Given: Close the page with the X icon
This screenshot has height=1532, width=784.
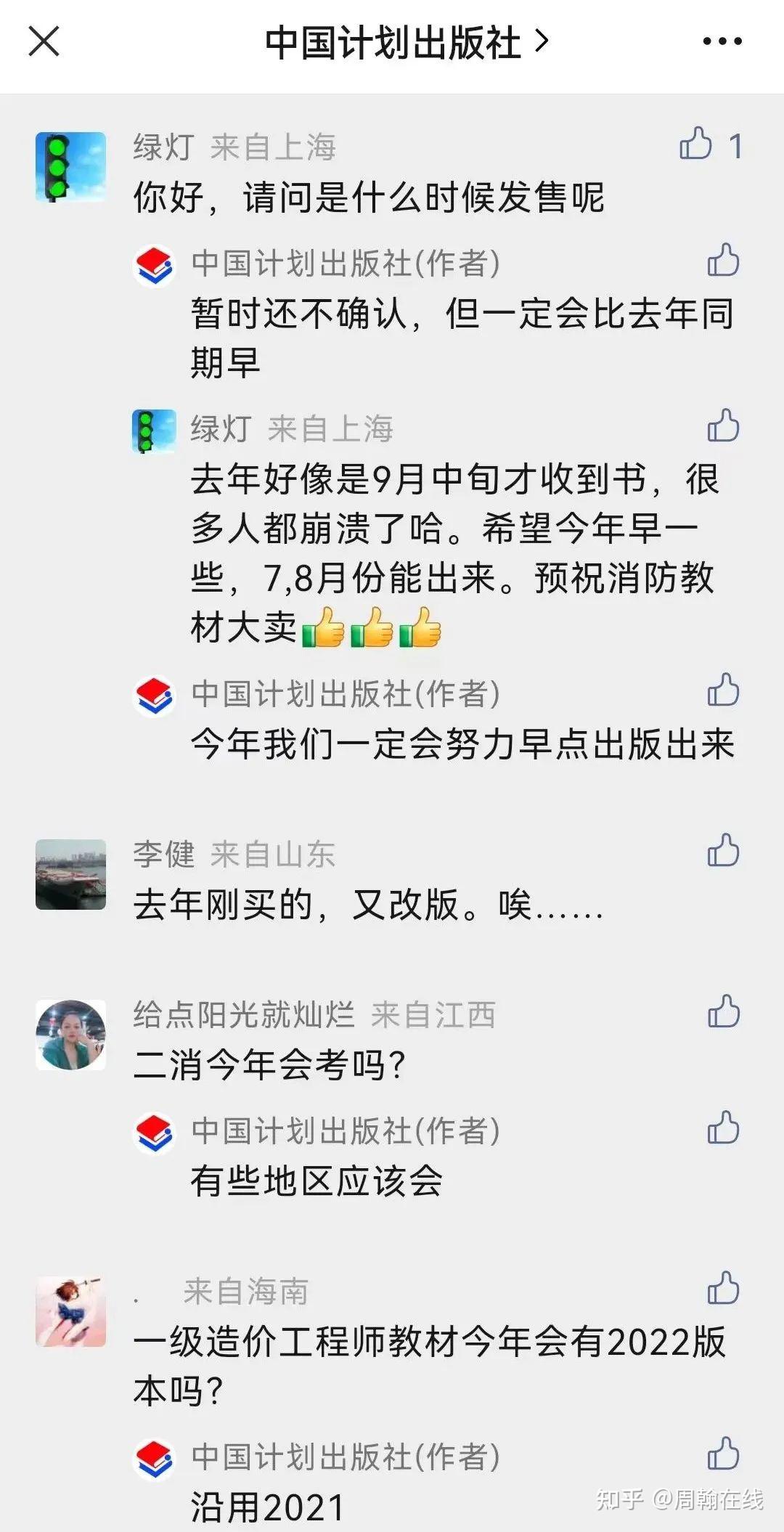Looking at the screenshot, I should [x=44, y=41].
